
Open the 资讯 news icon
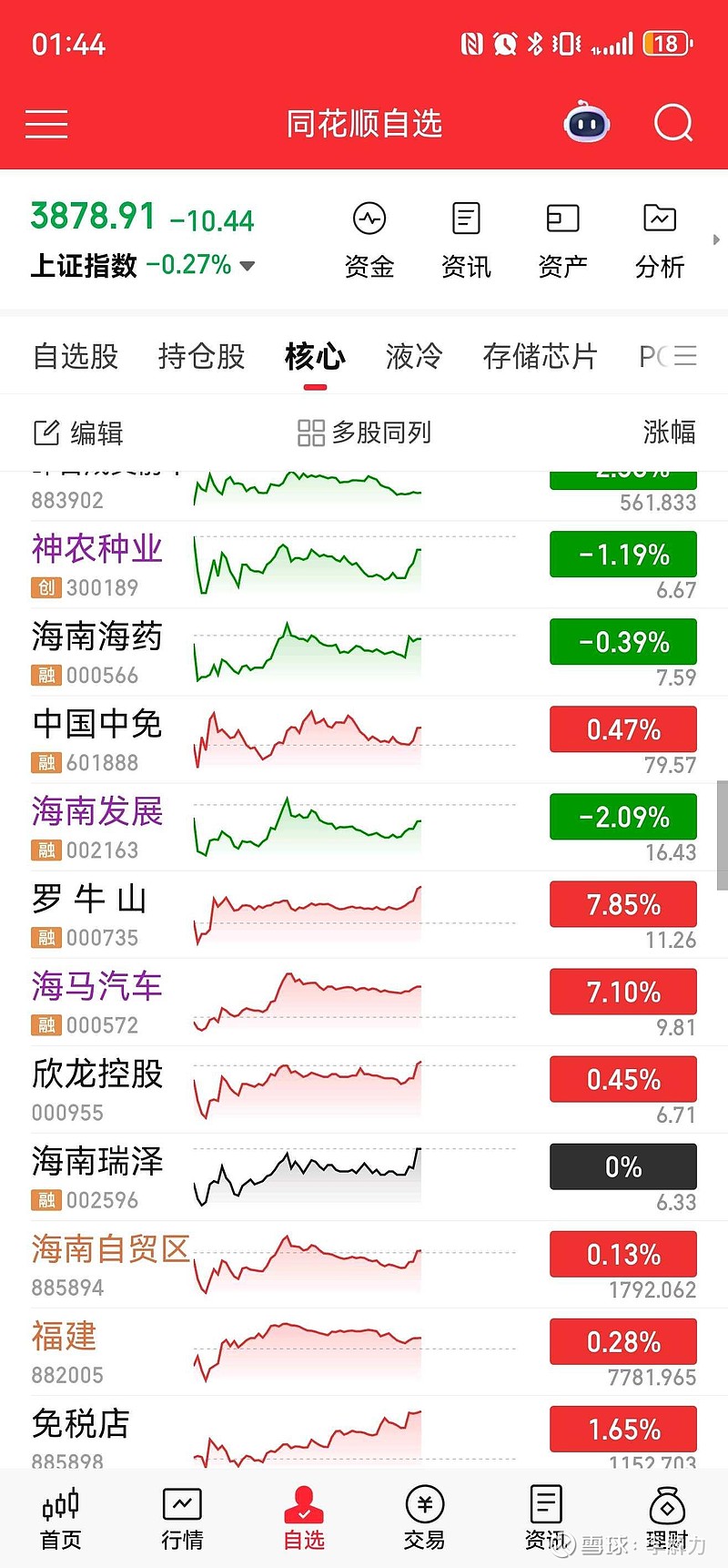[465, 237]
